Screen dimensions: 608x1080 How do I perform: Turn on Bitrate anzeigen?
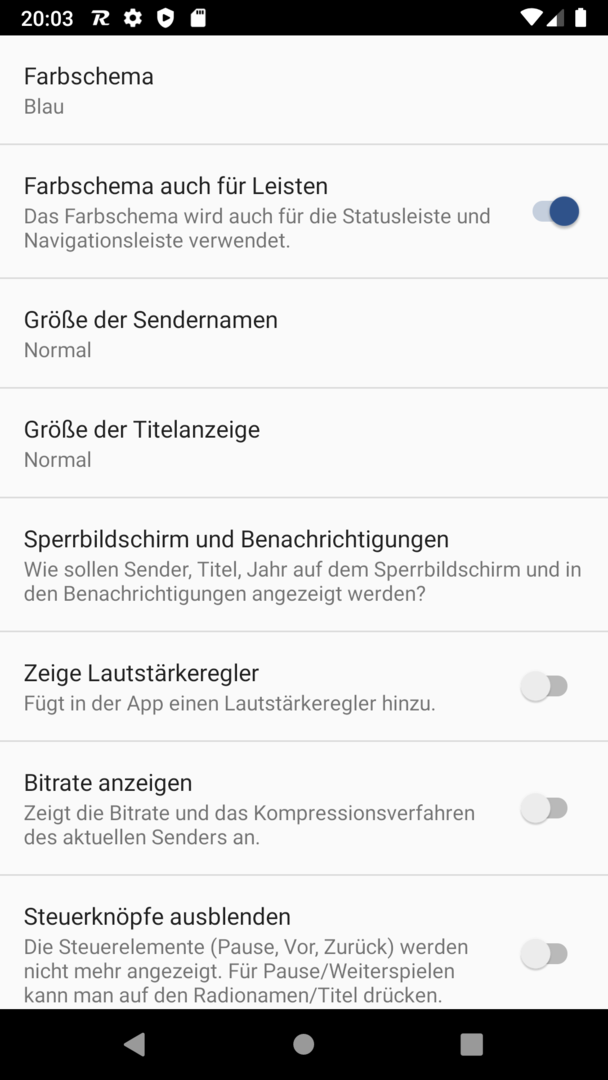pyautogui.click(x=545, y=809)
